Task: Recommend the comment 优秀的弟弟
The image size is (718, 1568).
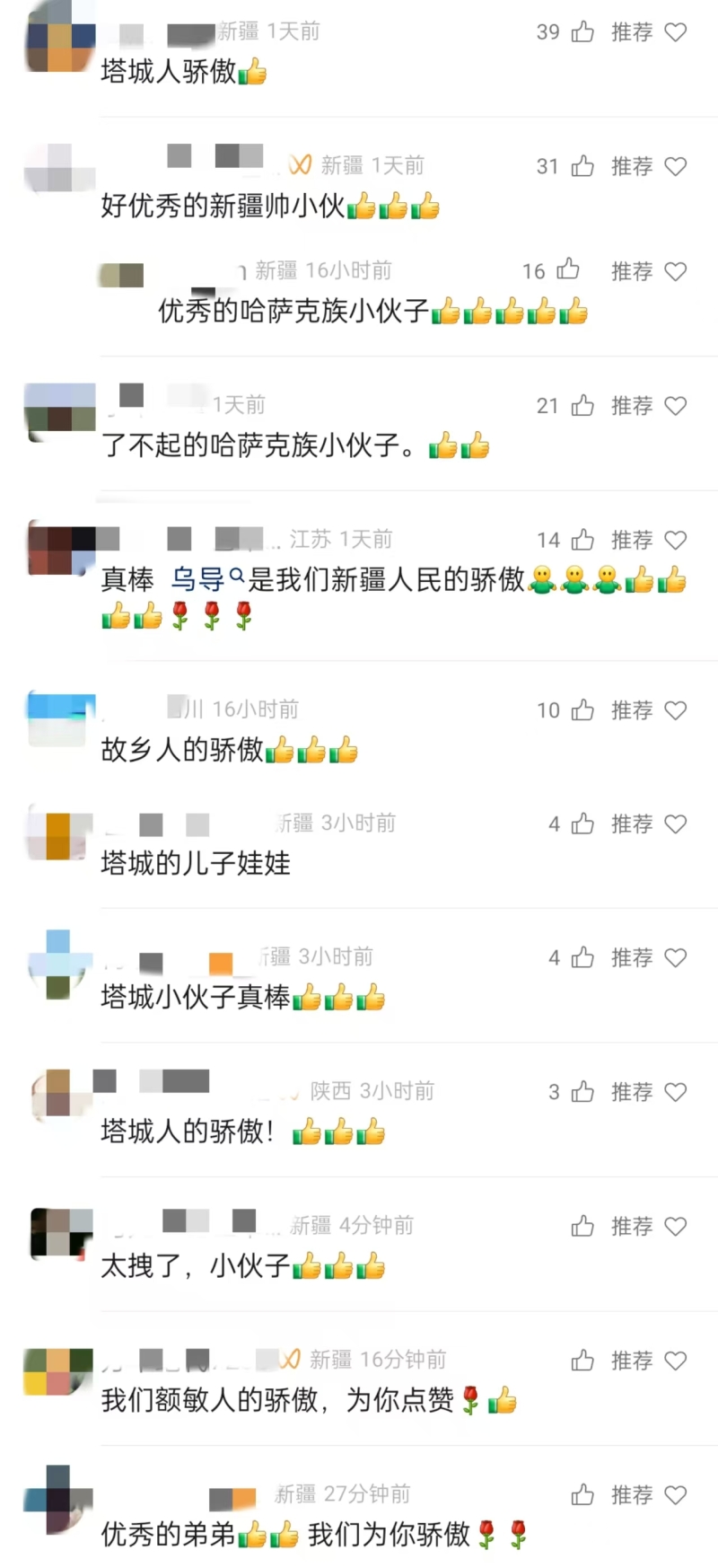Action: click(649, 1494)
